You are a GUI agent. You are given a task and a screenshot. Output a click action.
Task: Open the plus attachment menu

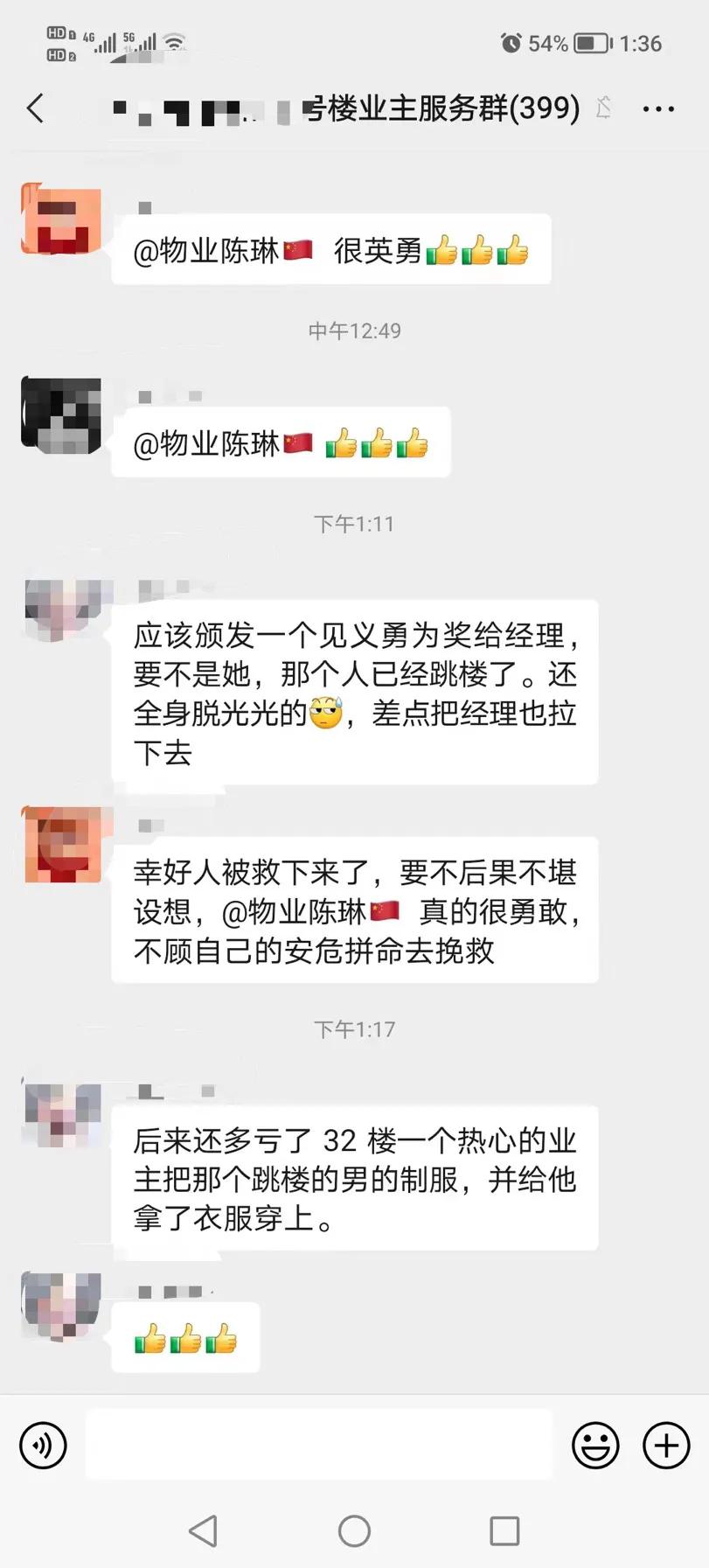coord(666,1446)
